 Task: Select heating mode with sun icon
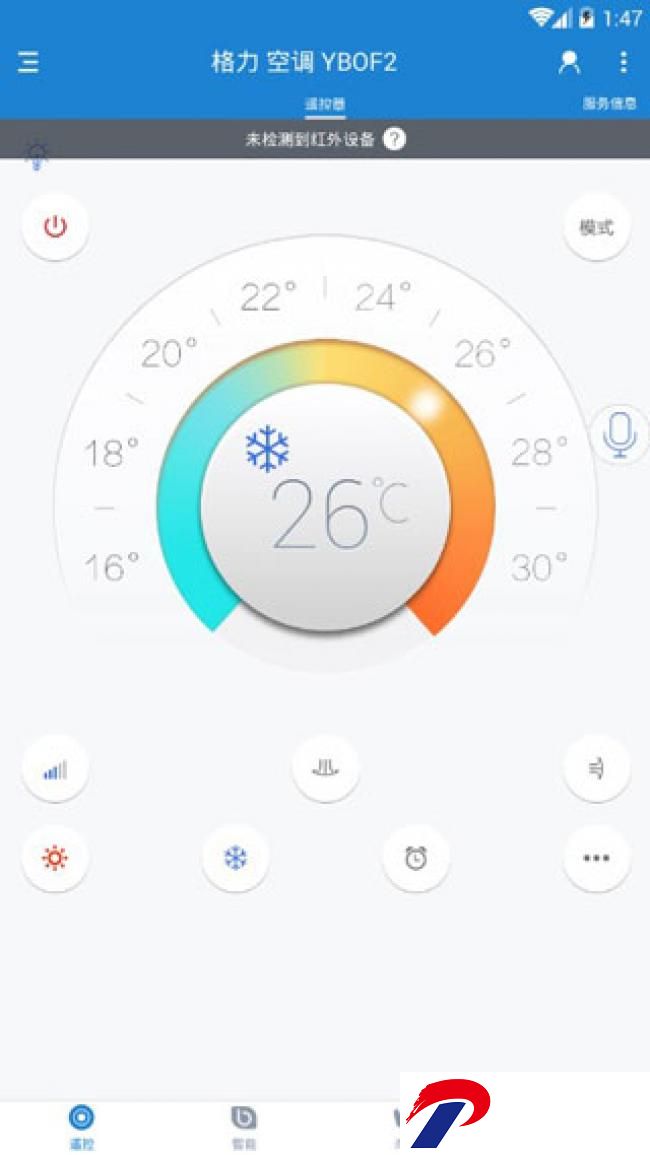[55, 858]
